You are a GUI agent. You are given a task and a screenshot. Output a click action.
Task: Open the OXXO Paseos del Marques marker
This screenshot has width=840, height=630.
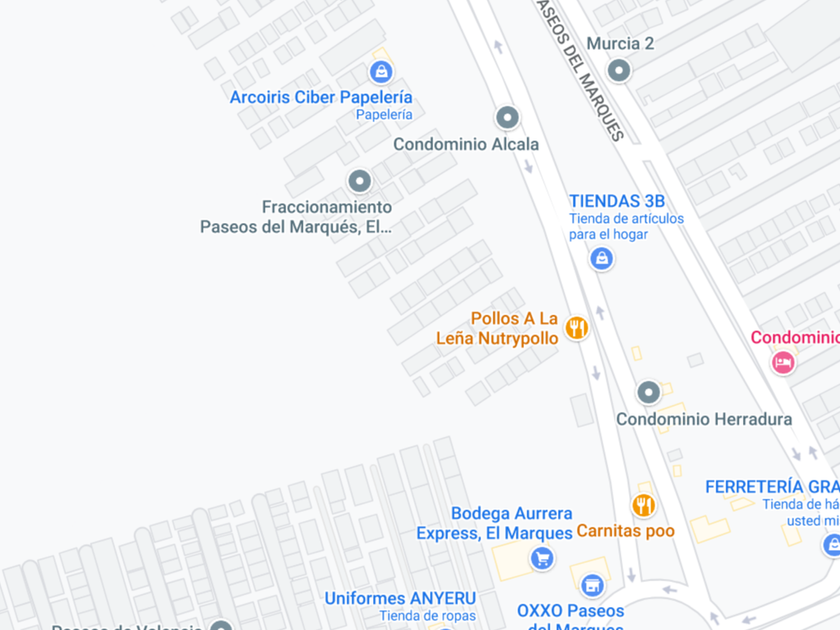coord(592,584)
